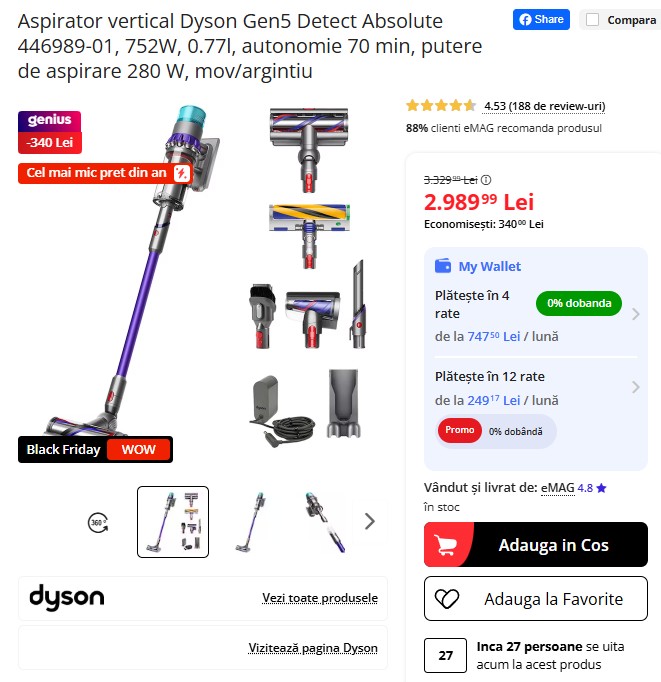Open Vizitează pagina Dyson link
Viewport: 661px width, 682px height.
[313, 648]
